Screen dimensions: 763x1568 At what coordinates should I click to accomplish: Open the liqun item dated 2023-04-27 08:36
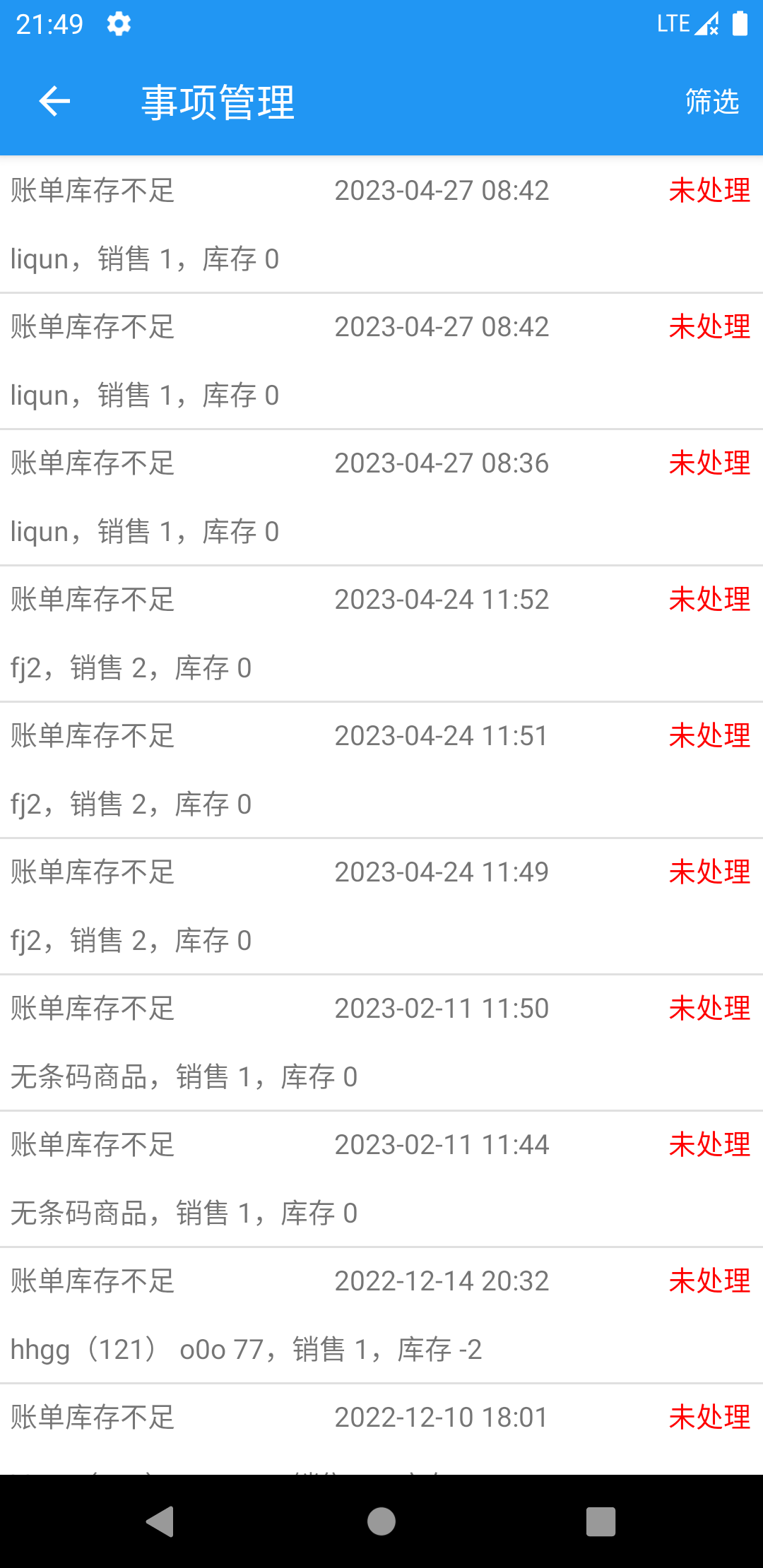[381, 497]
